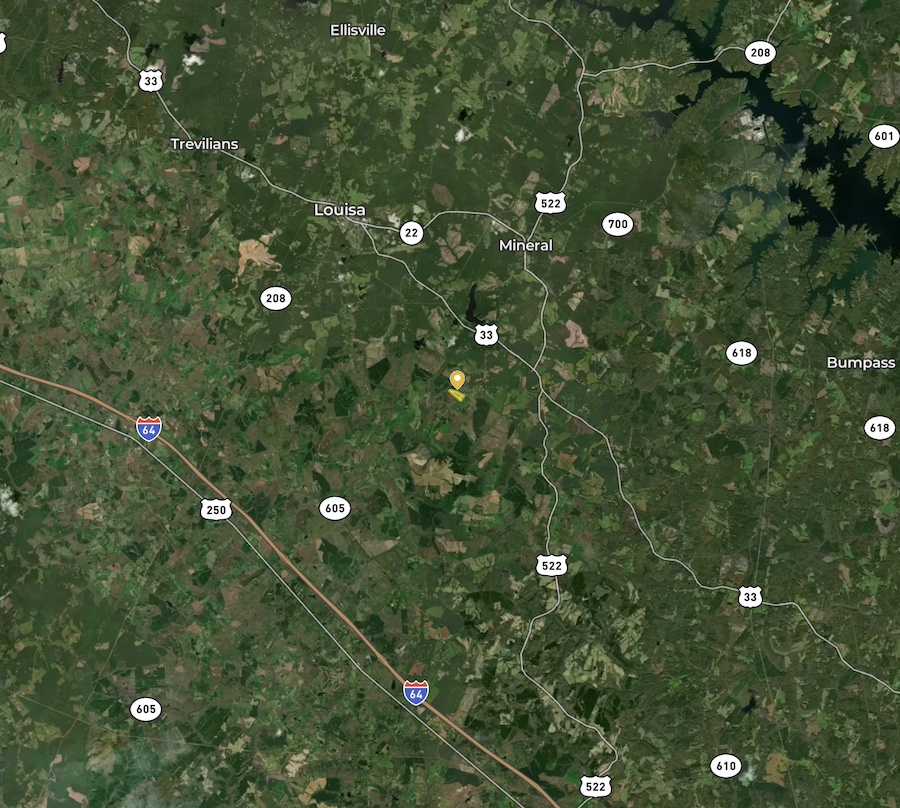Tap the yellow location pin marker
The height and width of the screenshot is (808, 900).
point(457,379)
